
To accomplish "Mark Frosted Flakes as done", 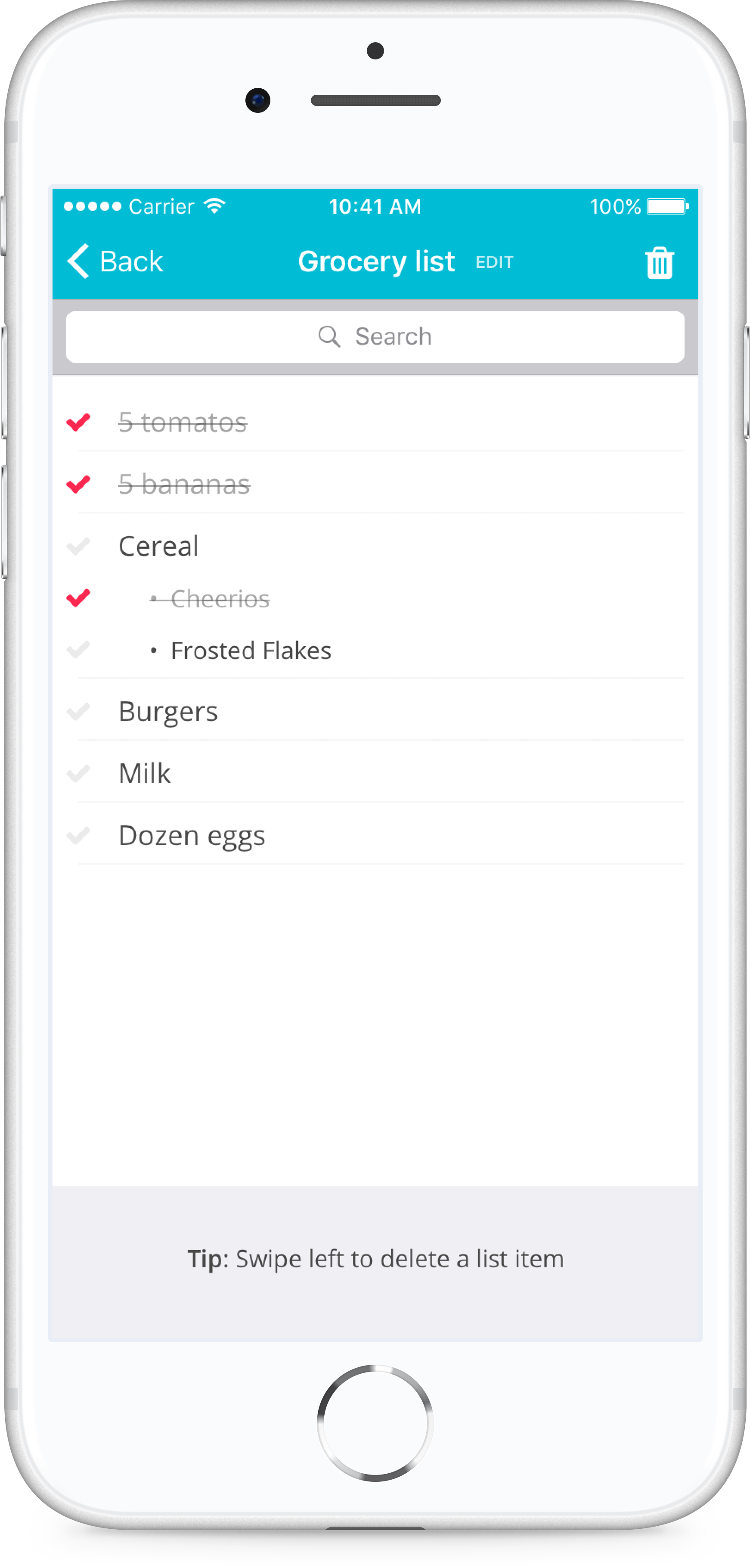I will tap(78, 650).
